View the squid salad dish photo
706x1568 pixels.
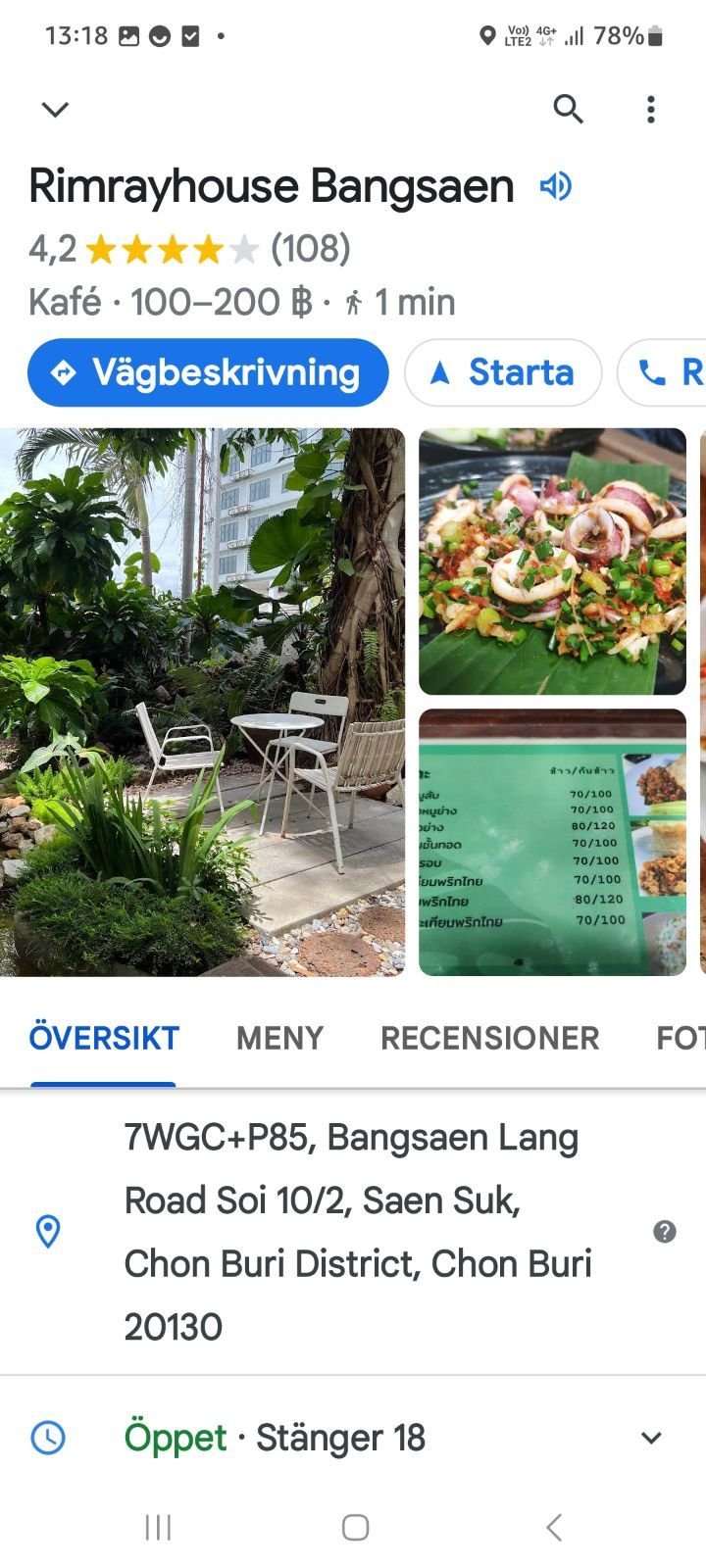(x=552, y=562)
